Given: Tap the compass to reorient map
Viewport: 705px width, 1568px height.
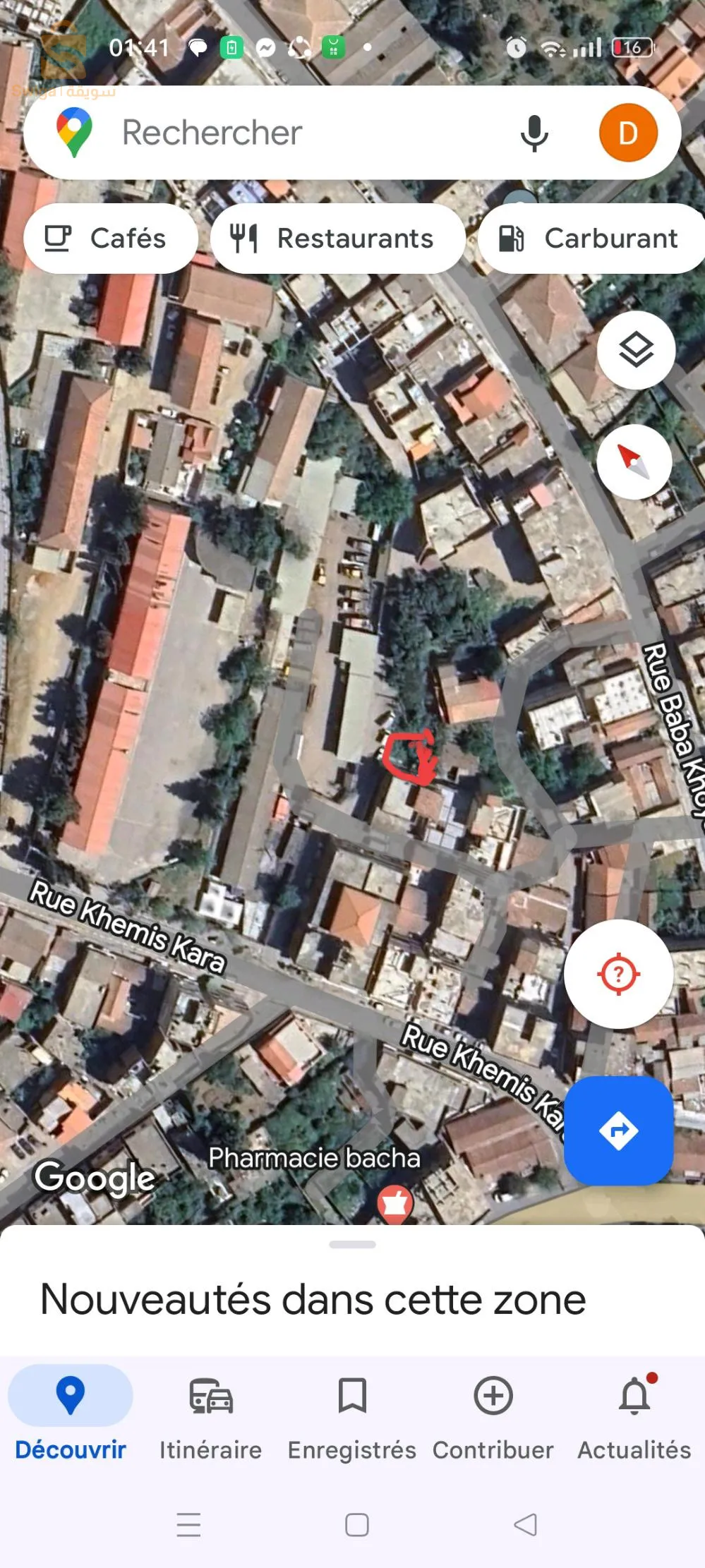Looking at the screenshot, I should [x=634, y=462].
